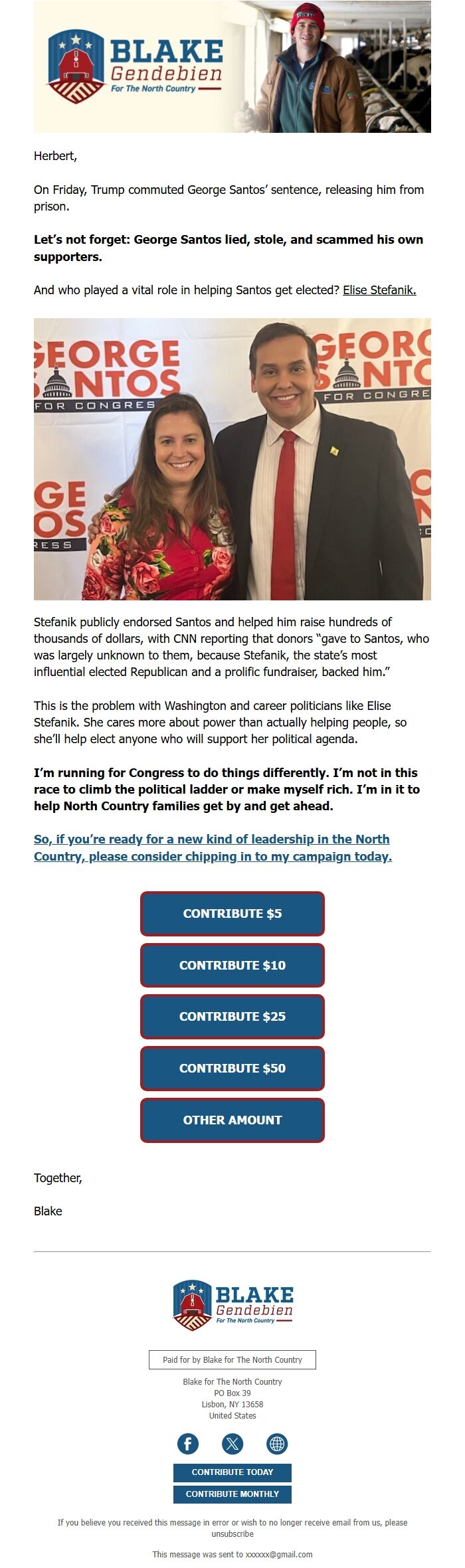Open the campaign's Facebook page icon
This screenshot has width=465, height=1568.
coord(188,1444)
